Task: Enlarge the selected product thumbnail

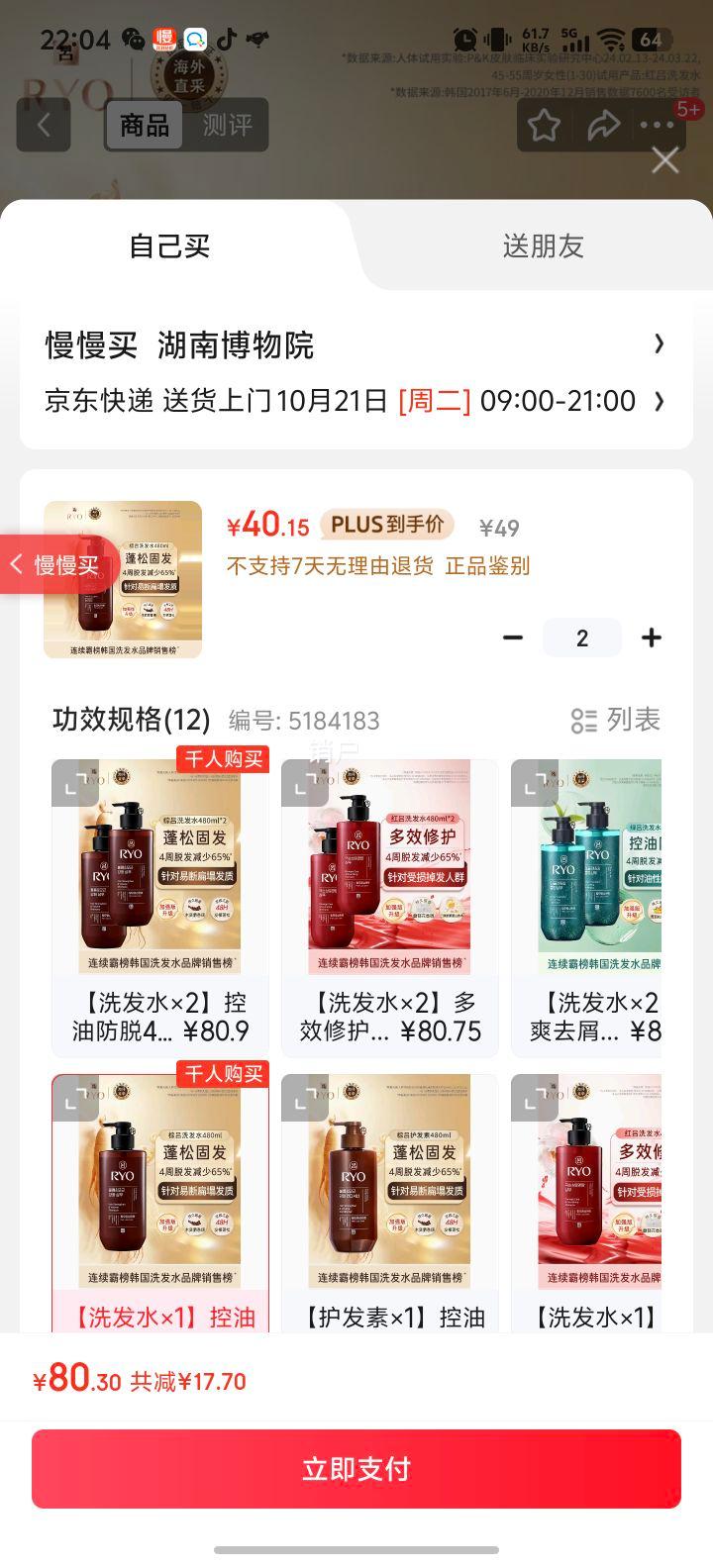Action: click(x=123, y=579)
